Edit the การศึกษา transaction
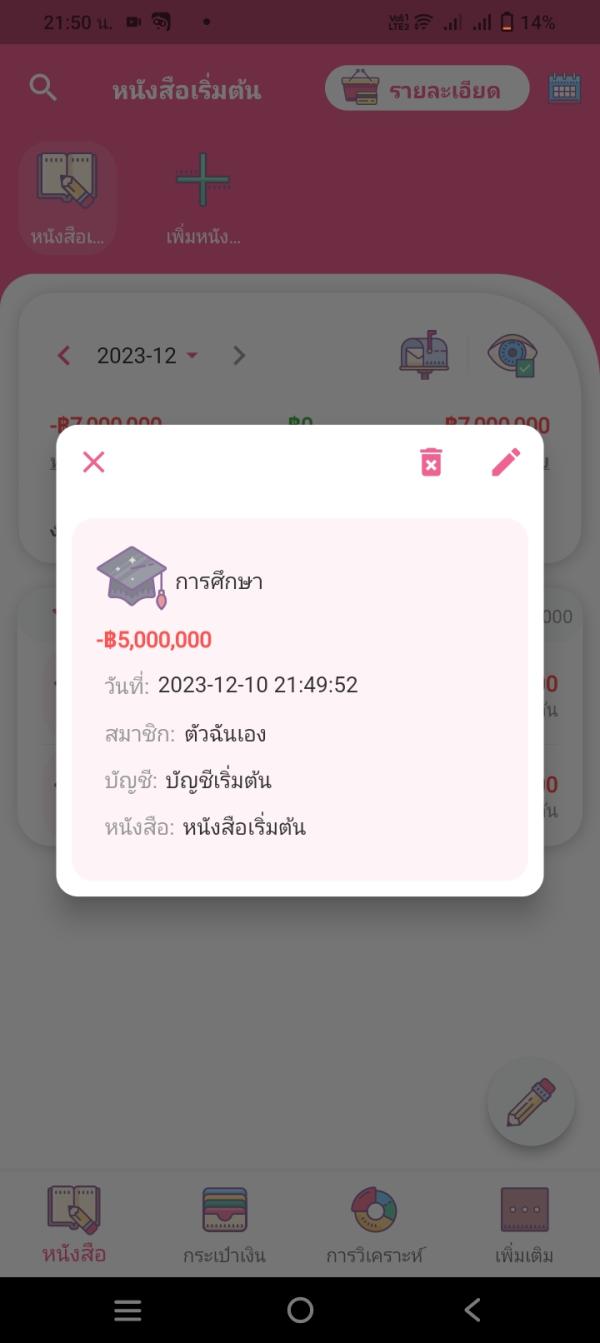 pos(506,462)
